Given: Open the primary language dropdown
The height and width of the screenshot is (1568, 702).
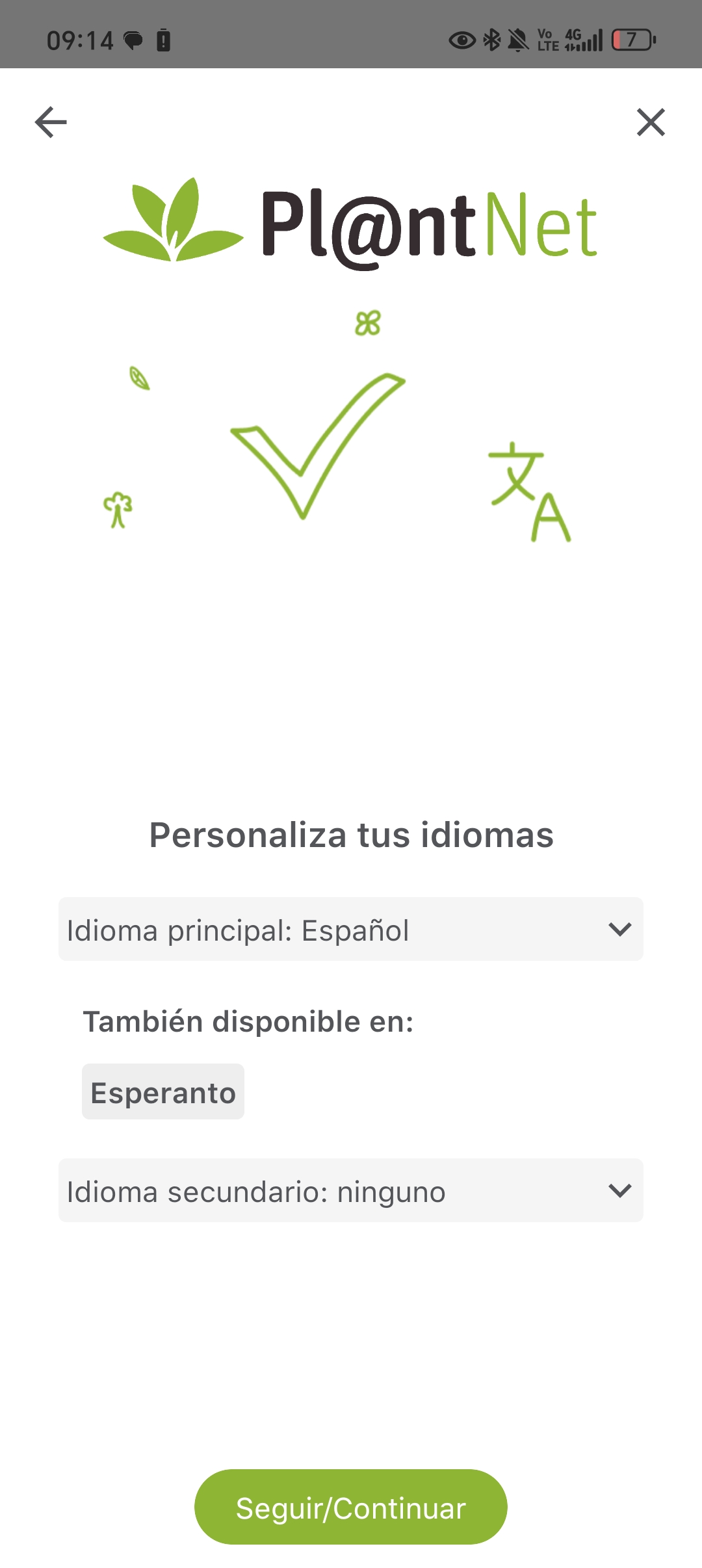Looking at the screenshot, I should pyautogui.click(x=351, y=930).
